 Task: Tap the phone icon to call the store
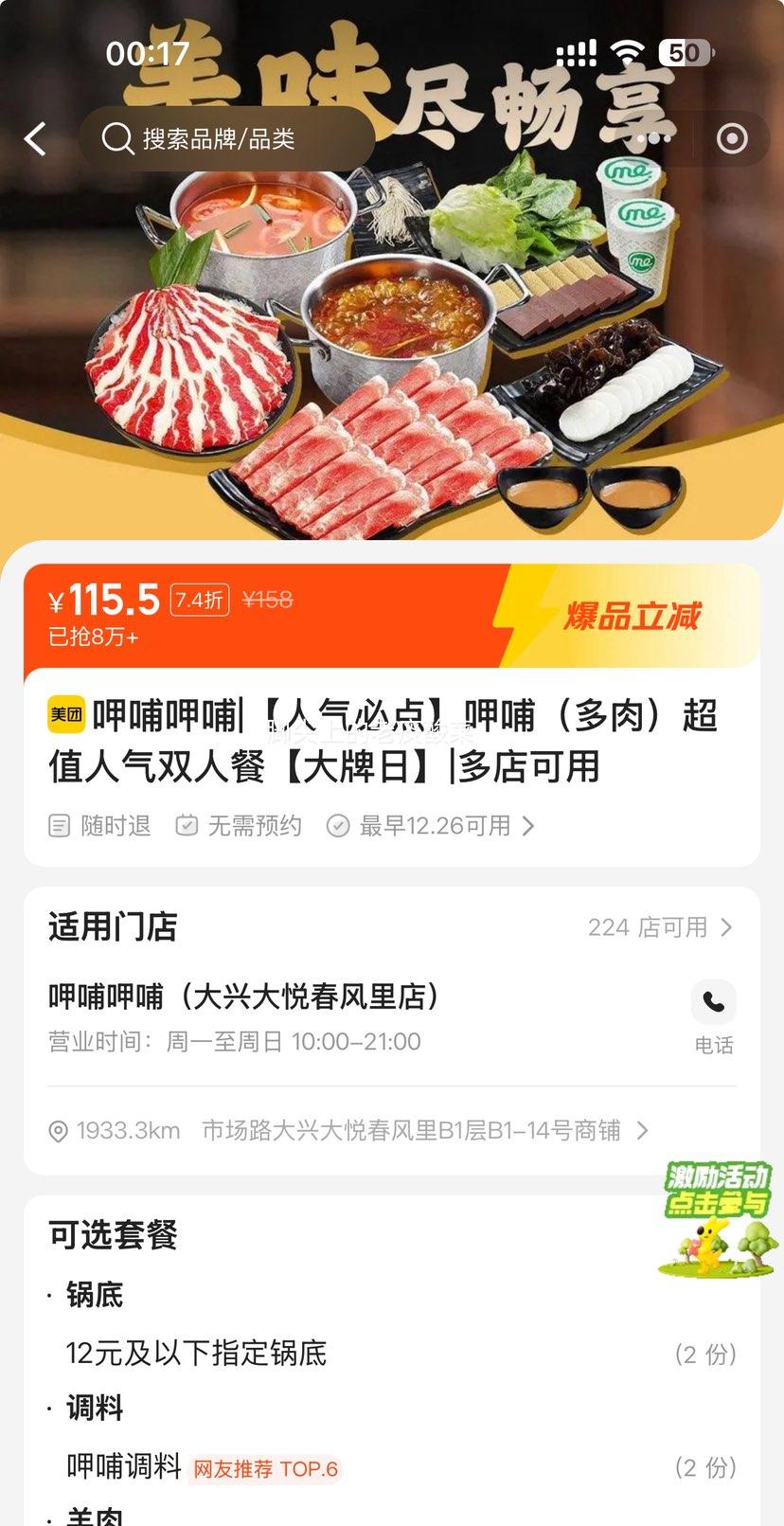713,1002
